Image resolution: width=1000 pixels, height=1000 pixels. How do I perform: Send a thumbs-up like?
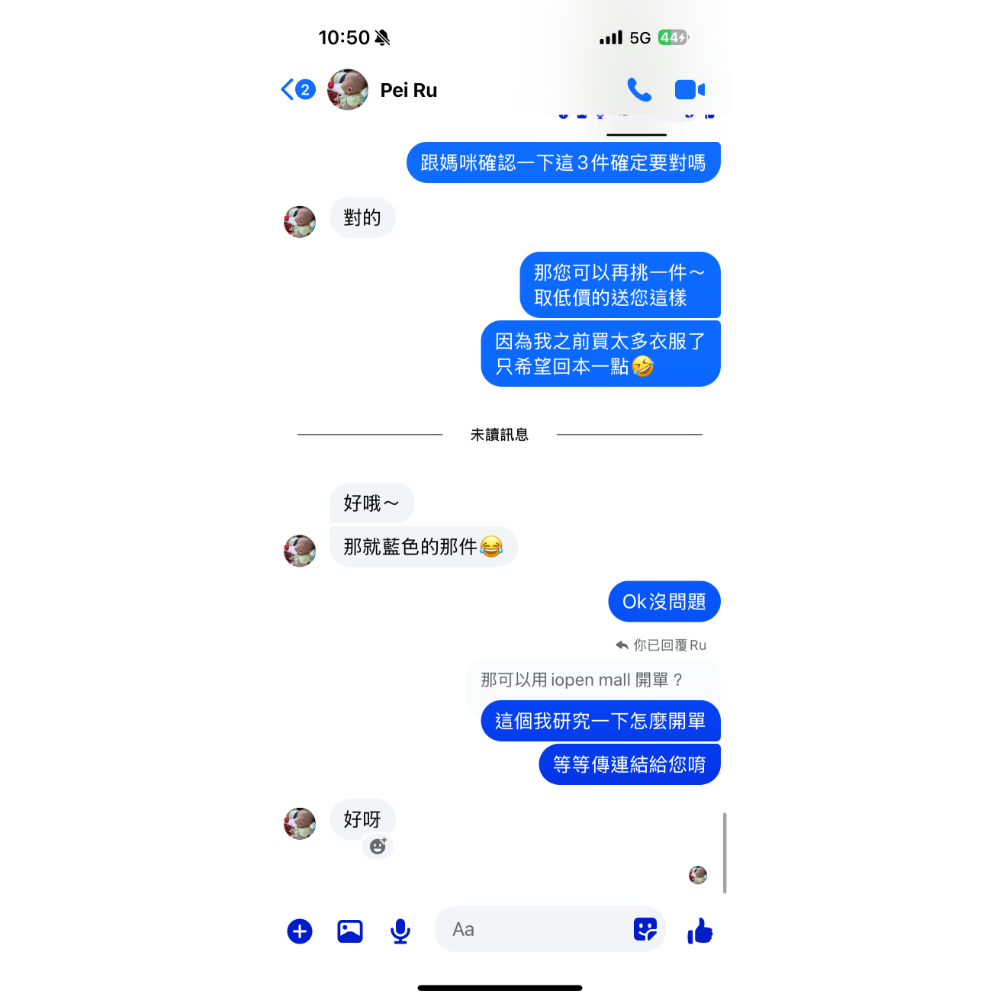coord(700,931)
